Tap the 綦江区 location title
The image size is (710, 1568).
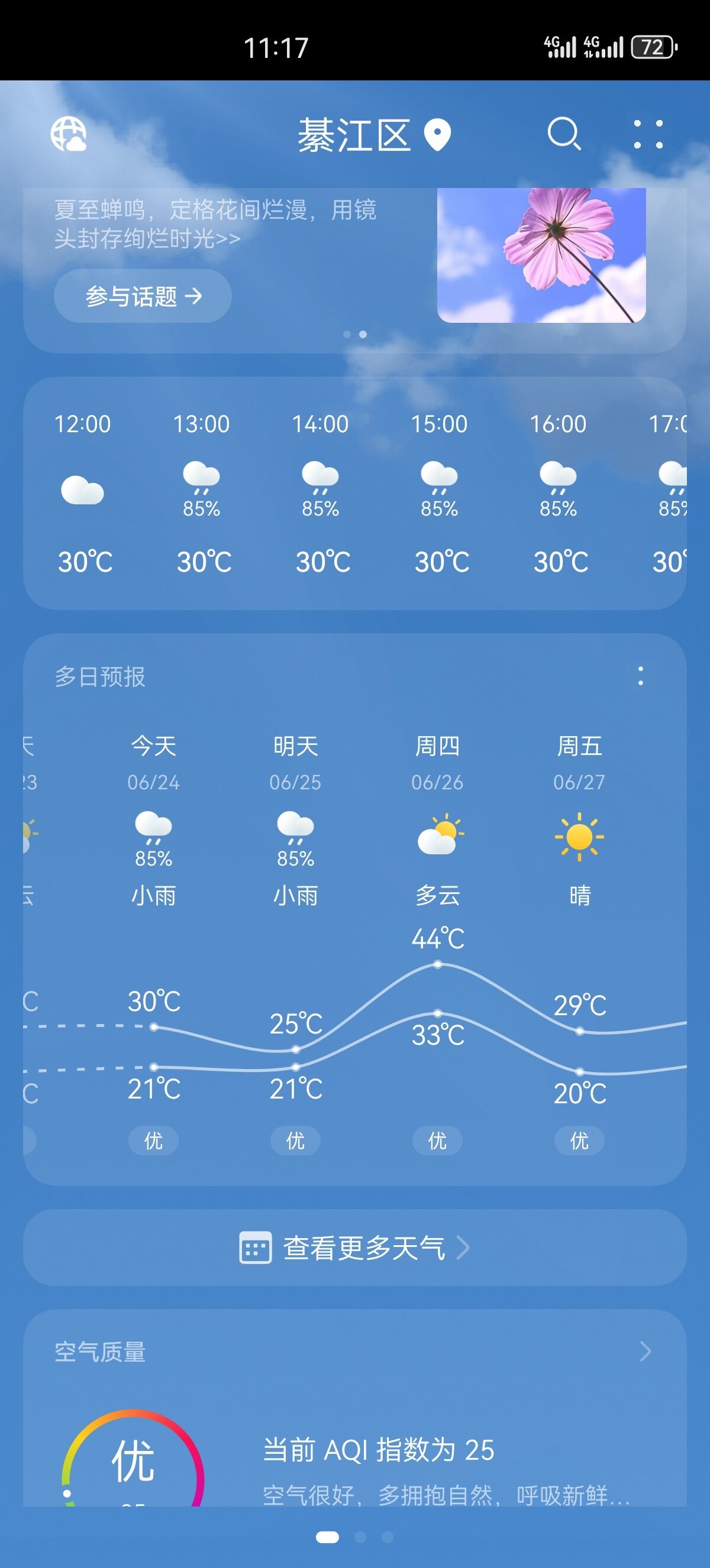pyautogui.click(x=354, y=135)
